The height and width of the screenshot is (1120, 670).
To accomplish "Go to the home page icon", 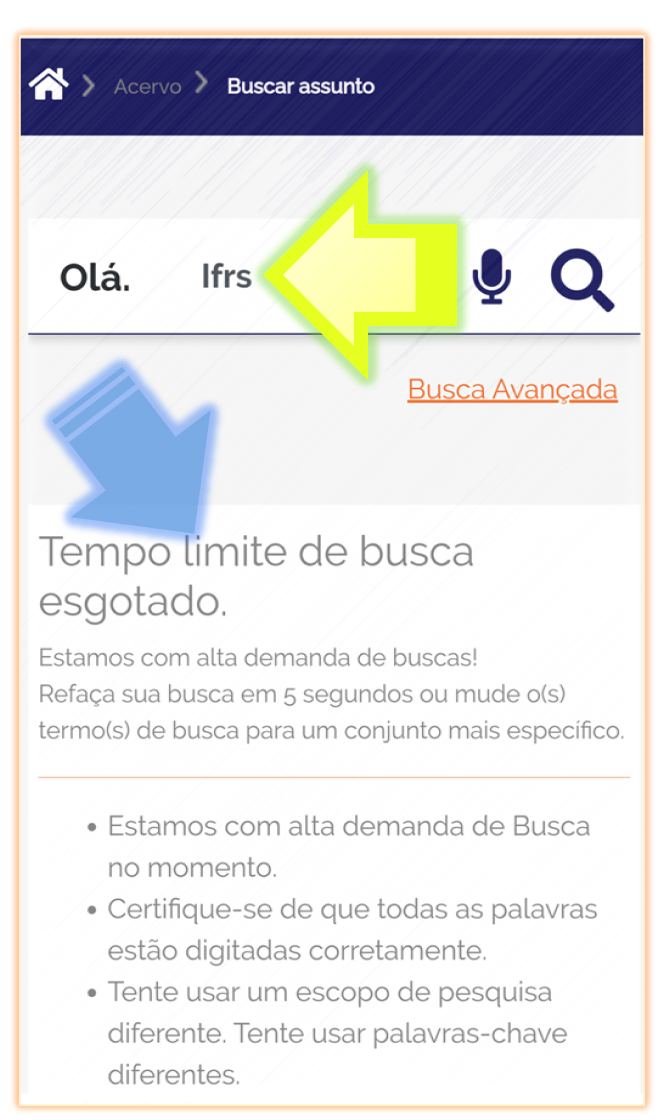I will pos(49,85).
